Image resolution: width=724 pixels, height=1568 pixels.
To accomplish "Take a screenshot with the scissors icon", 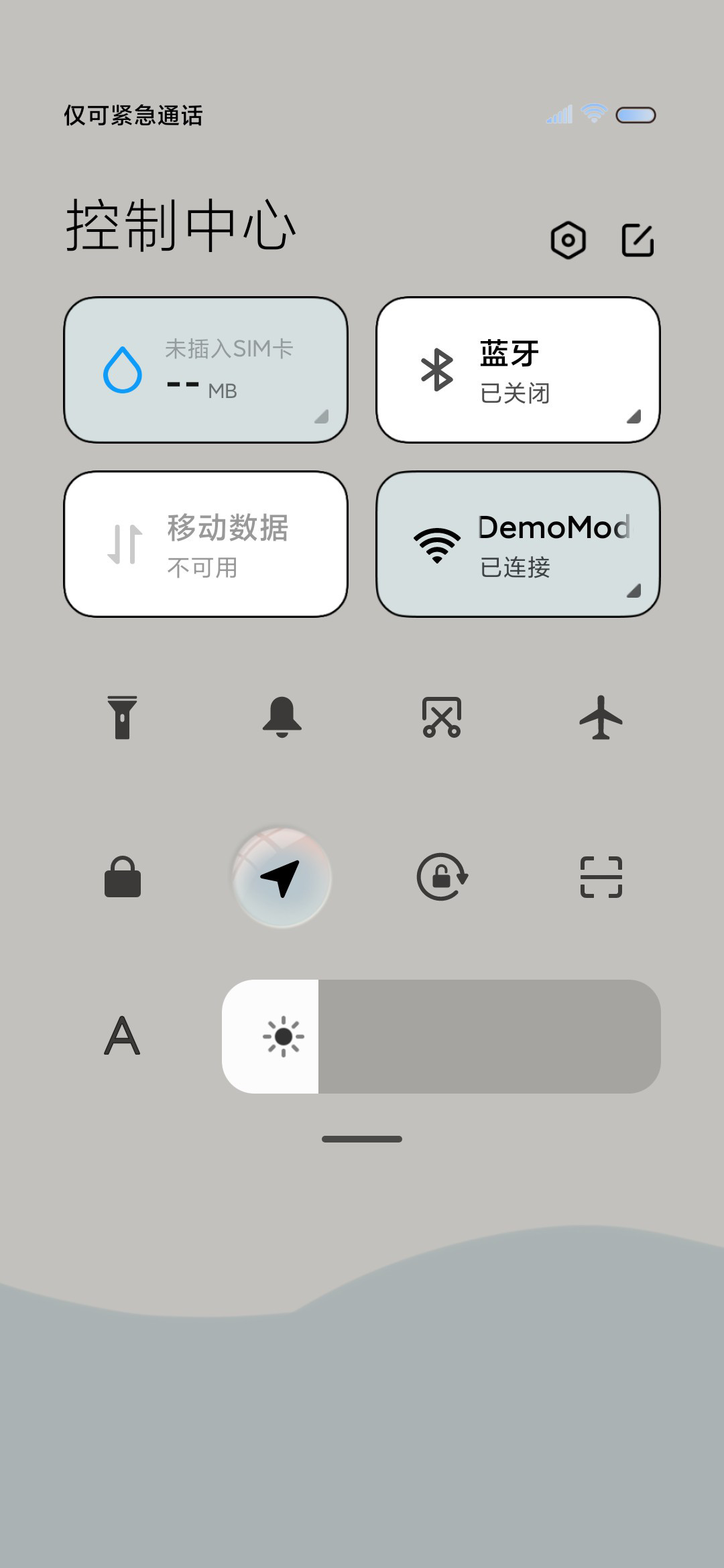I will pos(442,718).
